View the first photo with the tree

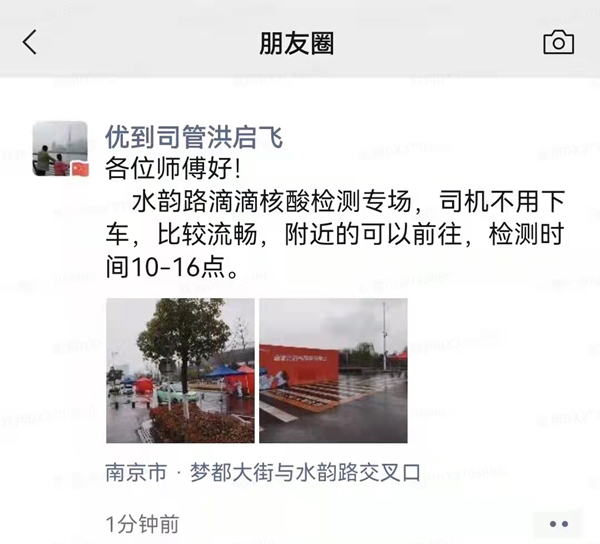coord(180,370)
